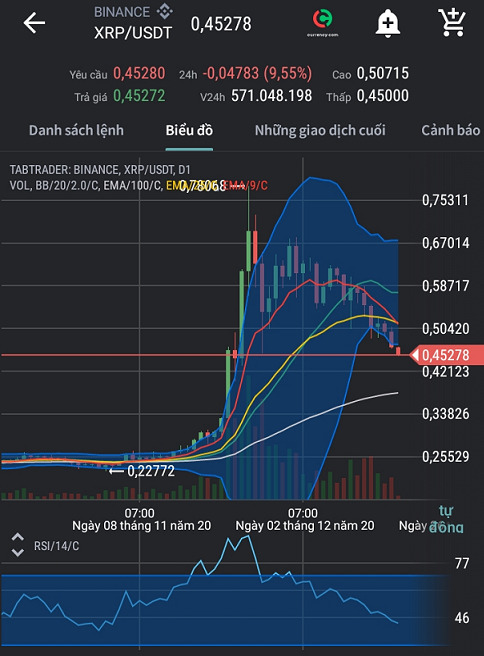Open the currency.com icon
484x656 pixels.
[323, 23]
